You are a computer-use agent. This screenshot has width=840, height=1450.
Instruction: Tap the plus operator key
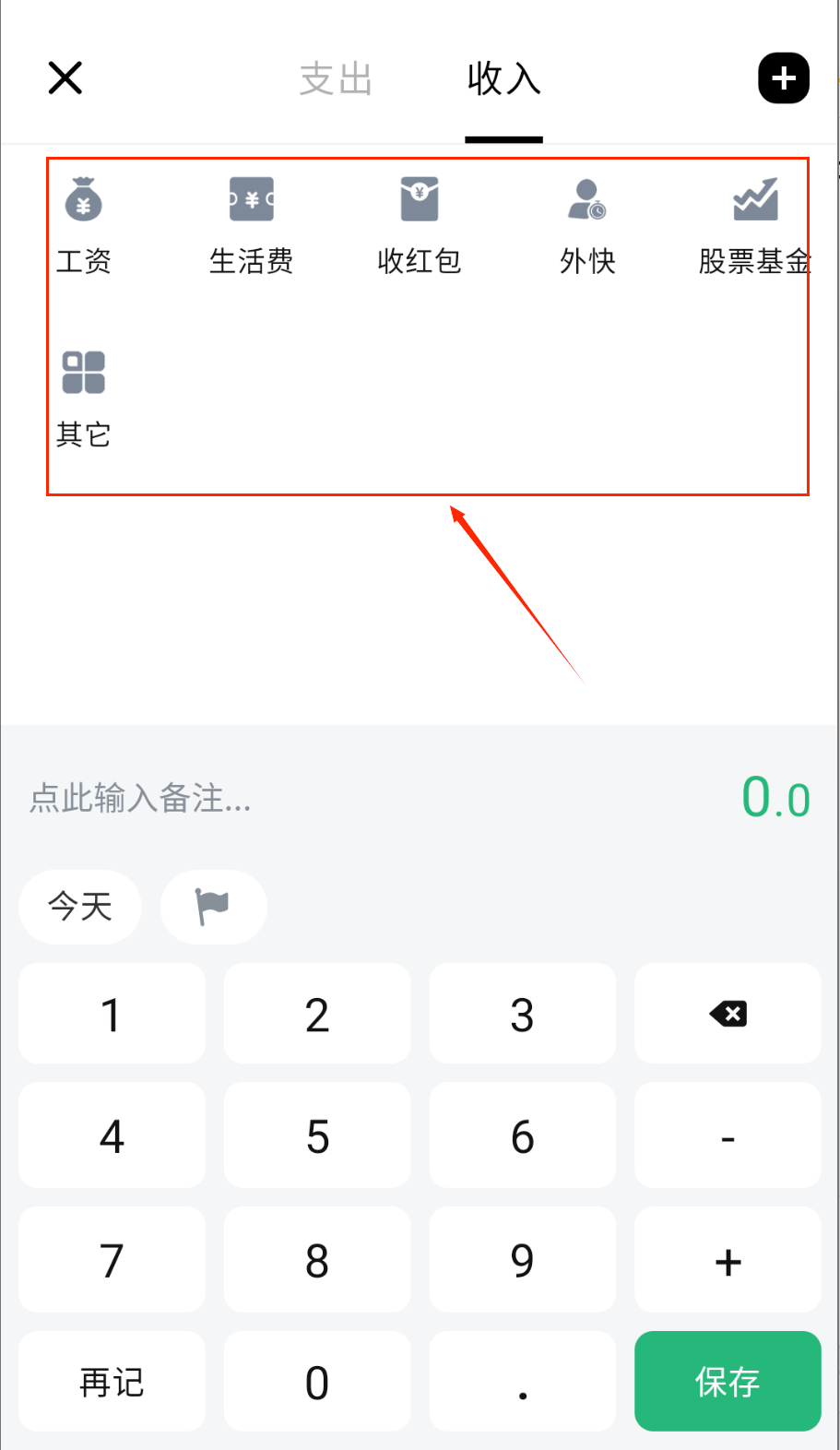(x=728, y=1261)
